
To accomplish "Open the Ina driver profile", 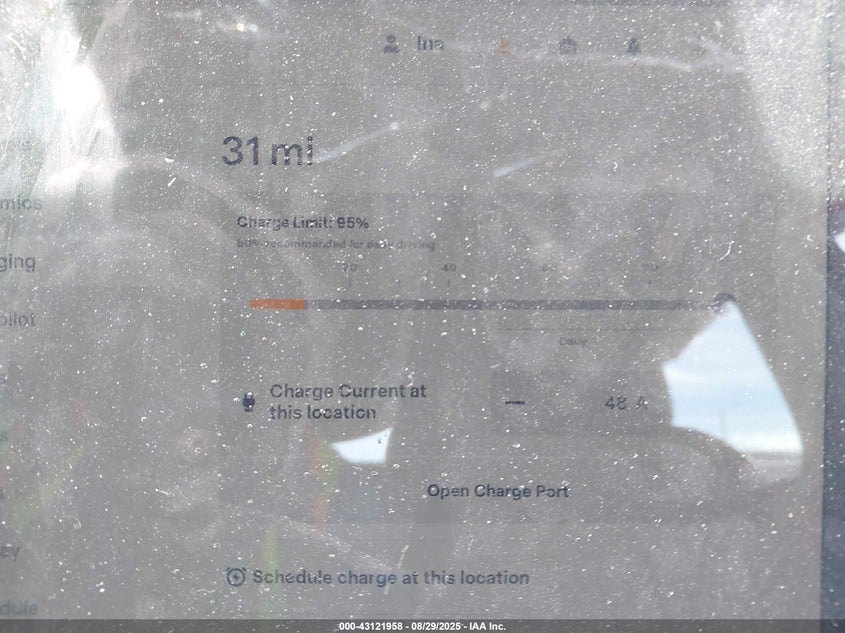I will (x=417, y=44).
